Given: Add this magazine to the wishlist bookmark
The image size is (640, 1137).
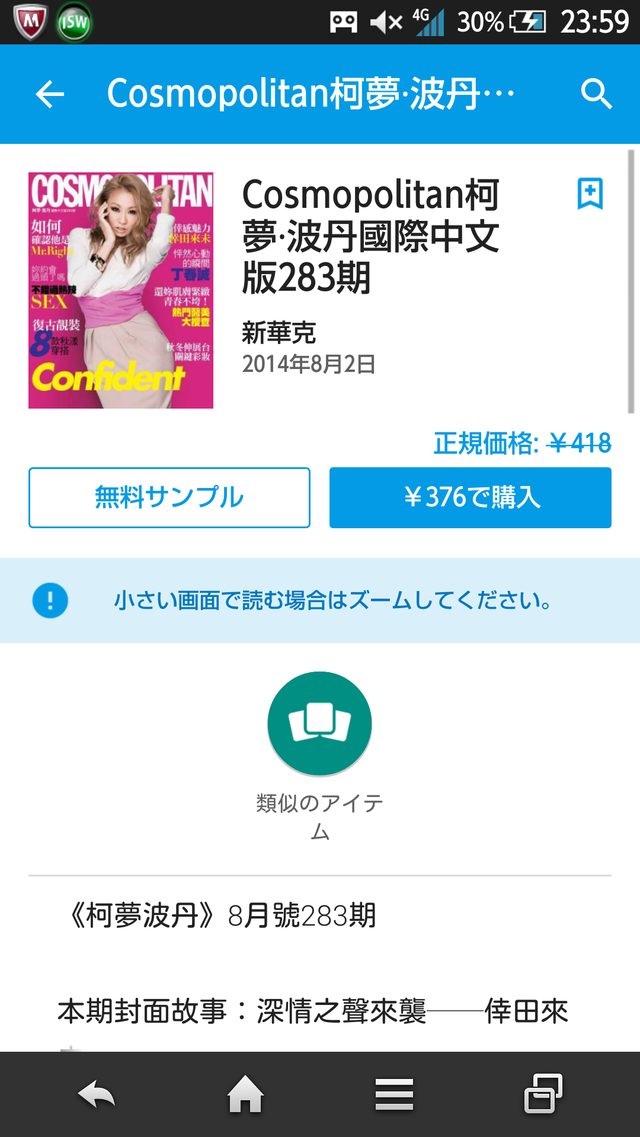Looking at the screenshot, I should click(590, 194).
